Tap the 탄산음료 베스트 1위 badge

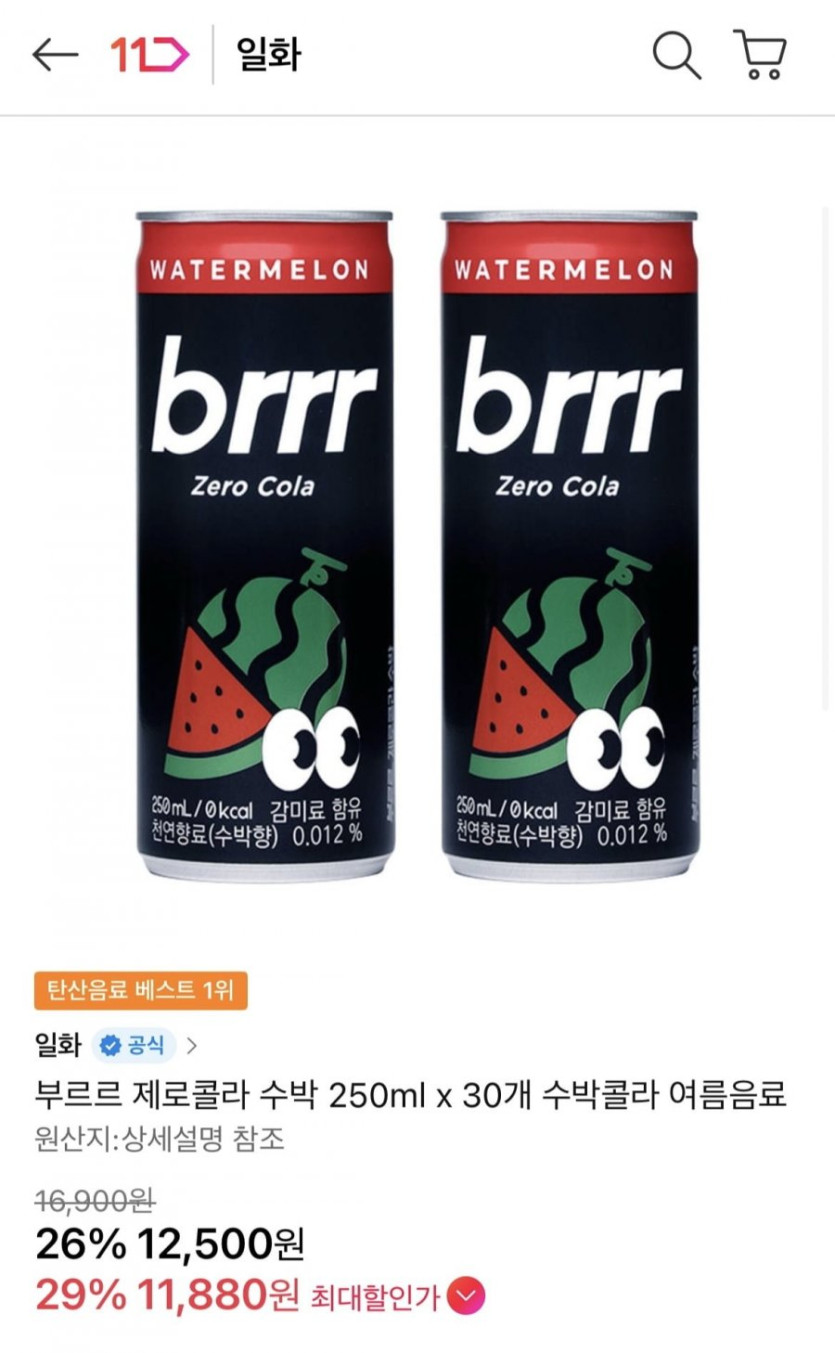(141, 991)
